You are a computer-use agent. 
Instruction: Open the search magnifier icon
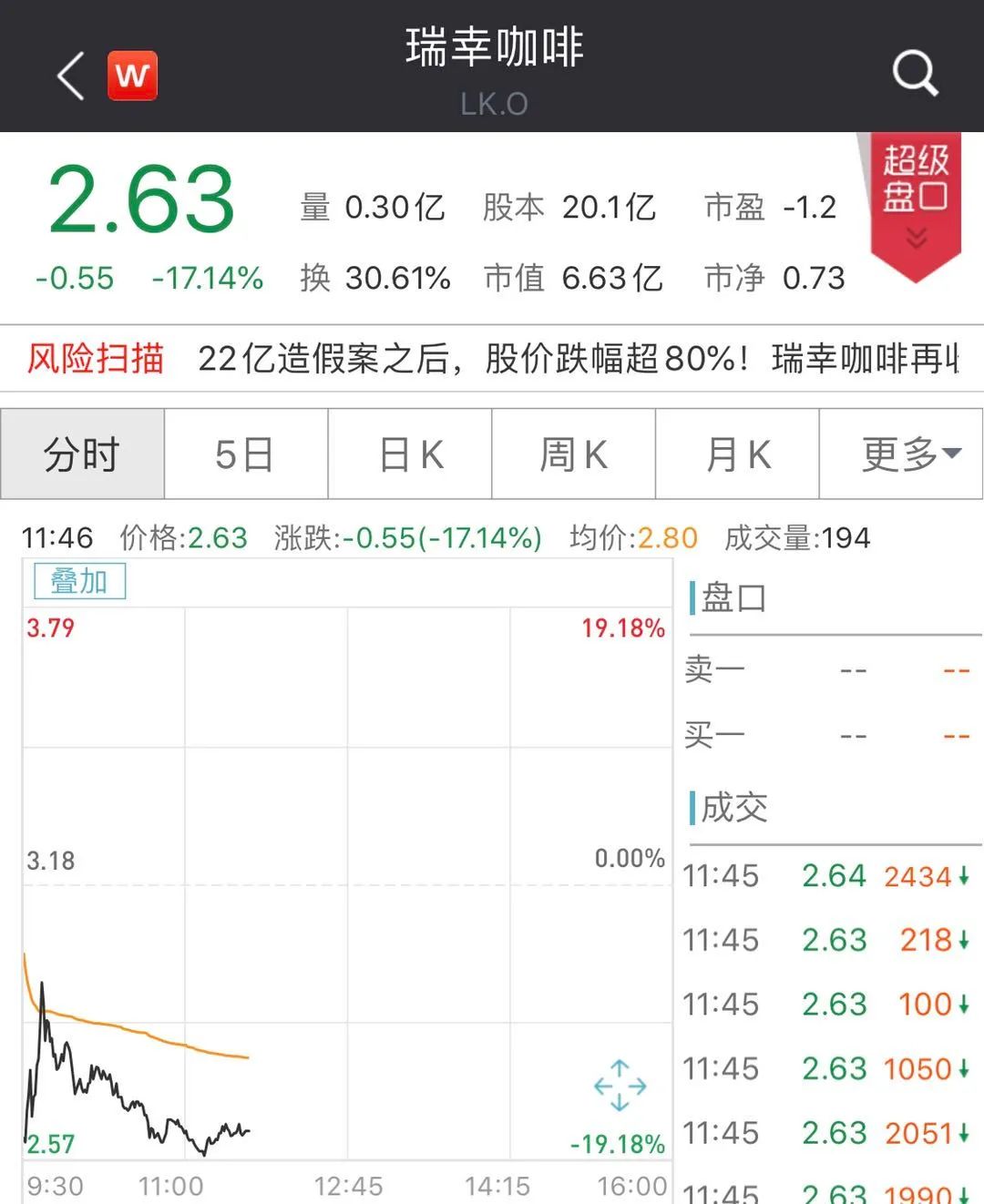click(914, 73)
